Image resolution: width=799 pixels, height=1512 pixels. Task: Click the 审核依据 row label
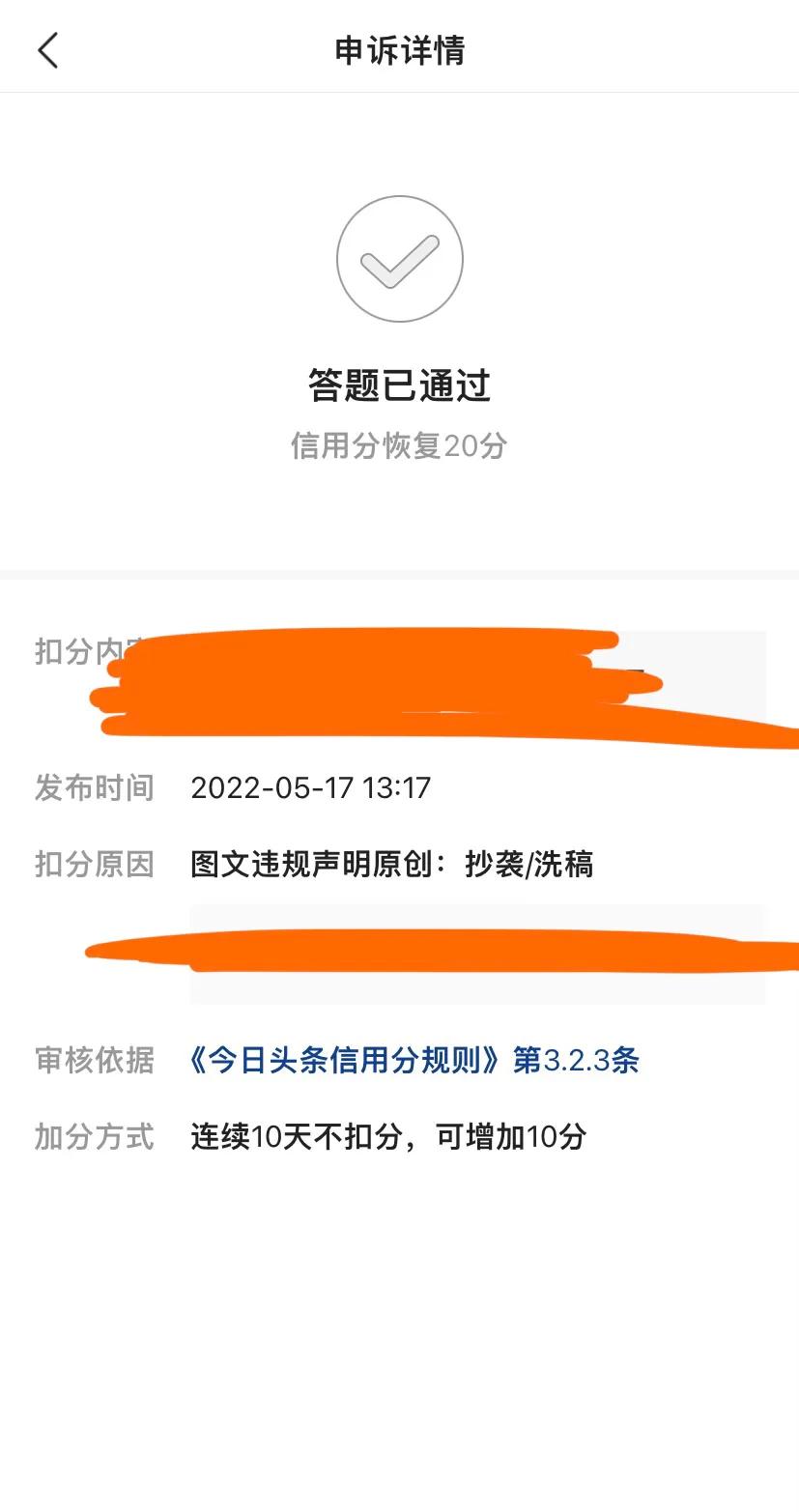point(94,1061)
